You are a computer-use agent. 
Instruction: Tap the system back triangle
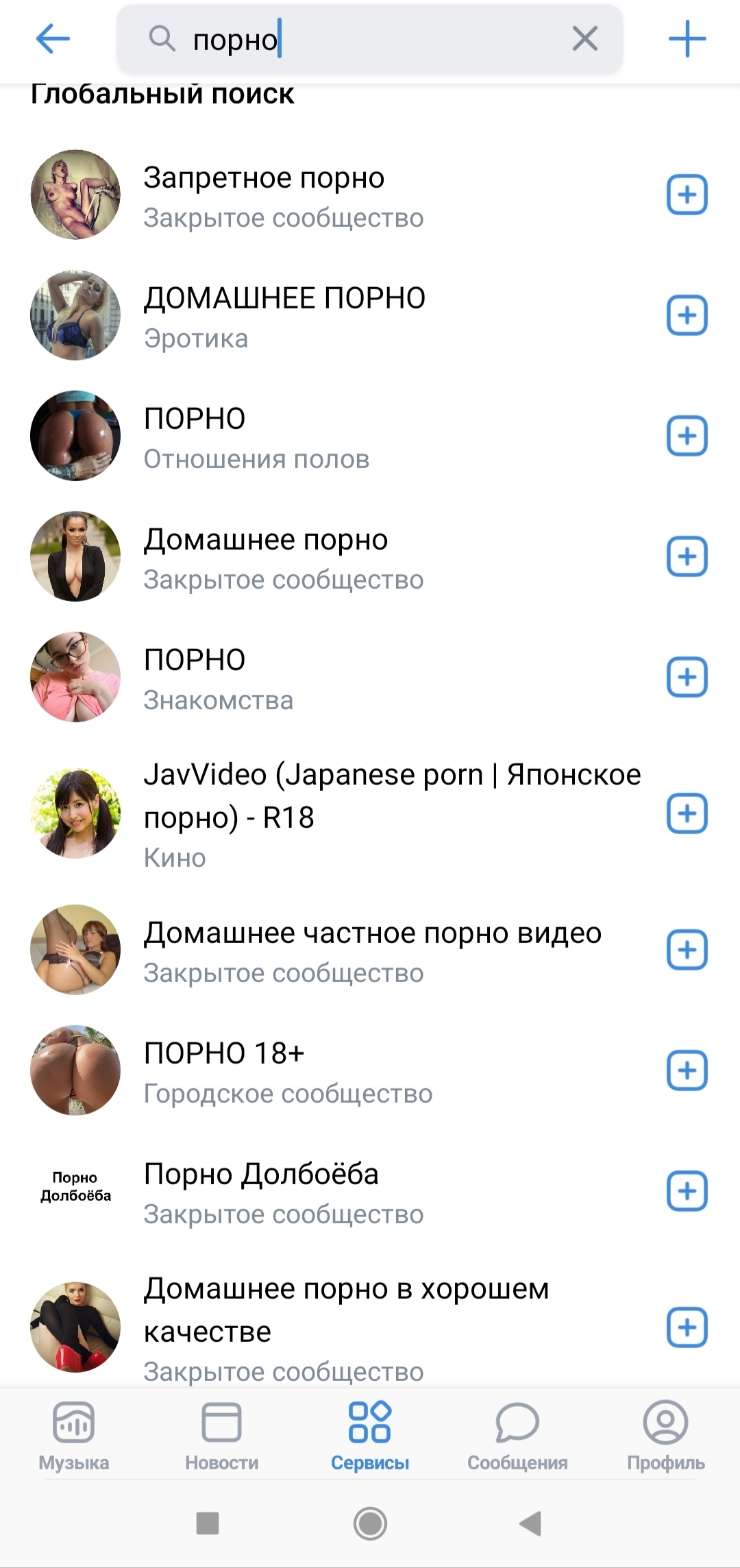[530, 1523]
